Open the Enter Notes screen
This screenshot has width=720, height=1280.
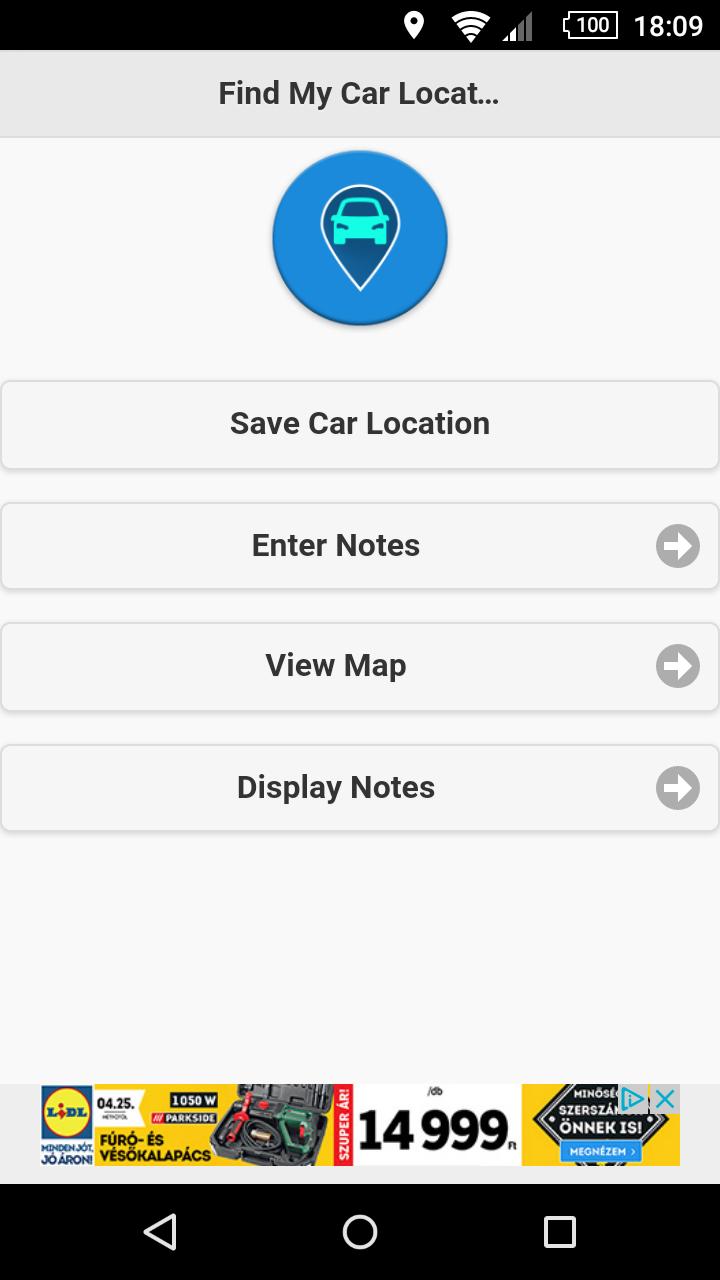tap(335, 546)
